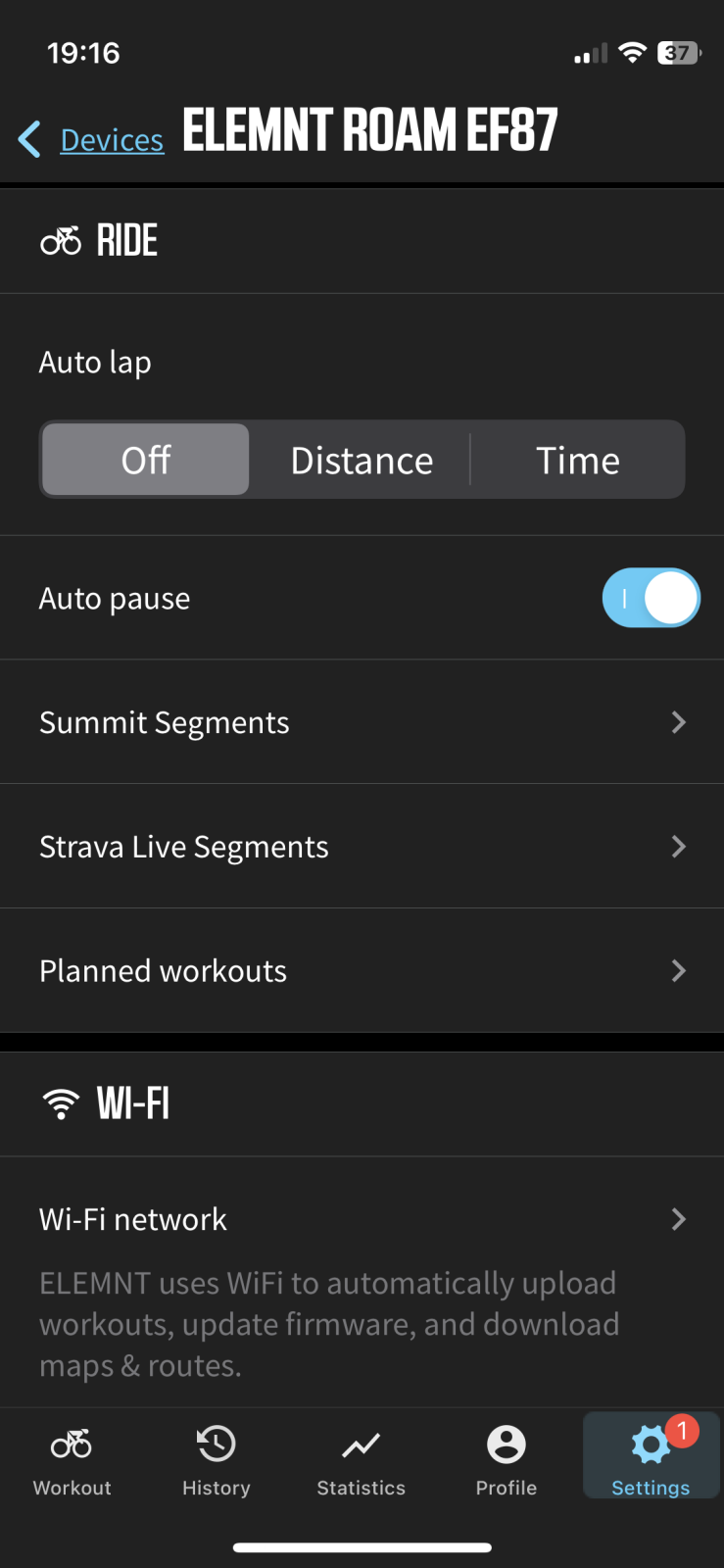
Task: Set Auto lap to Distance
Action: tap(362, 460)
